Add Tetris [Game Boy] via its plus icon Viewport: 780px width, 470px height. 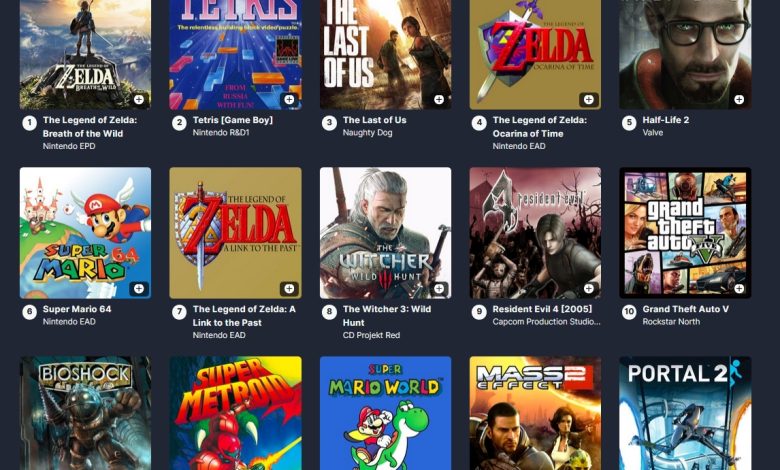[x=289, y=99]
